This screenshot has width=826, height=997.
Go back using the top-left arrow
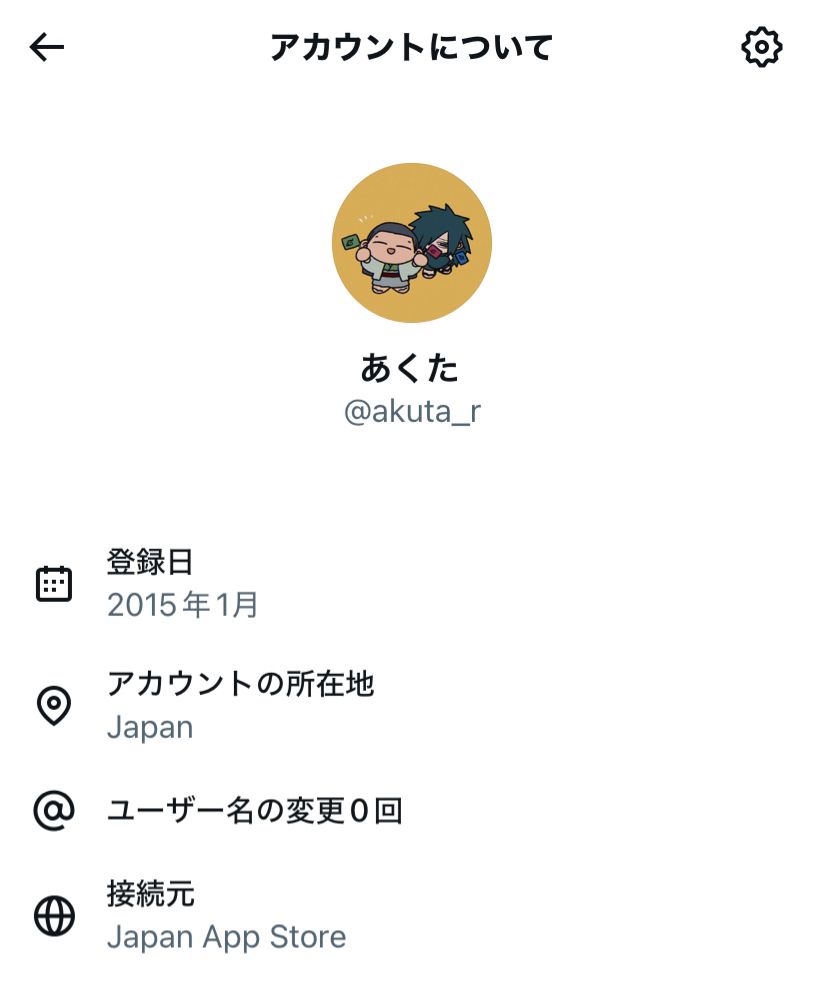pyautogui.click(x=47, y=47)
